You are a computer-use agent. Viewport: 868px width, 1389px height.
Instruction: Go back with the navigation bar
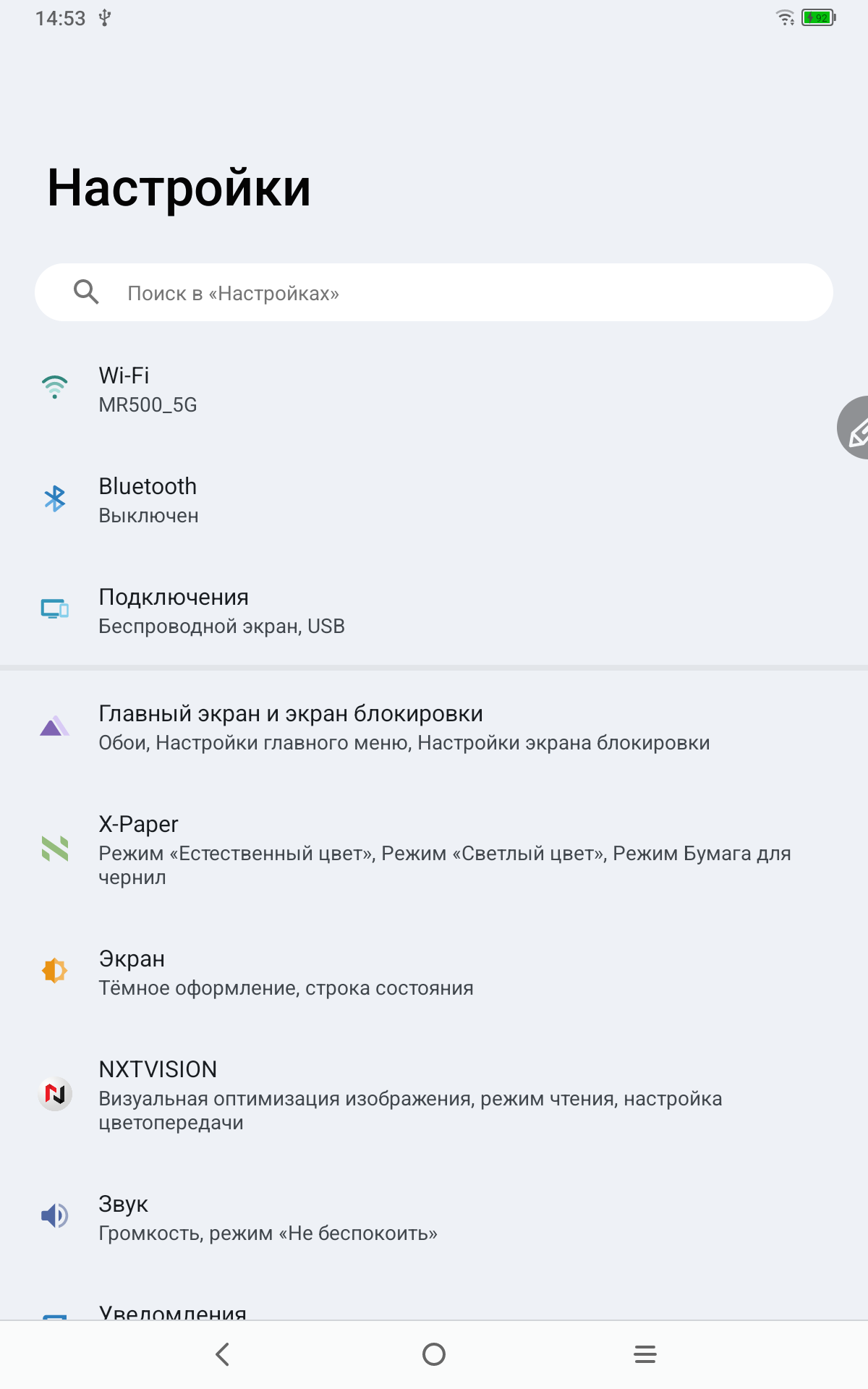(x=223, y=1354)
